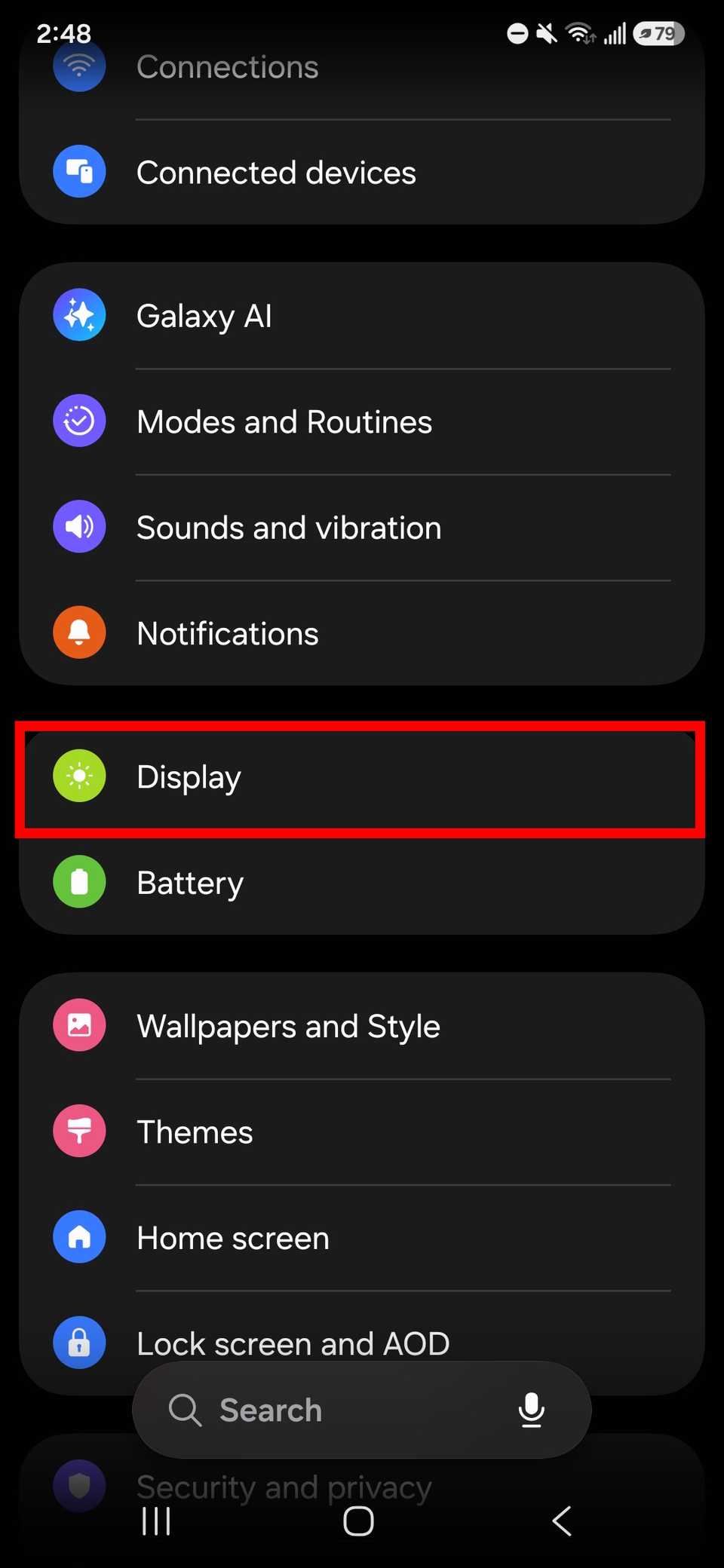Open Home screen settings
This screenshot has width=724, height=1568.
click(x=362, y=1238)
